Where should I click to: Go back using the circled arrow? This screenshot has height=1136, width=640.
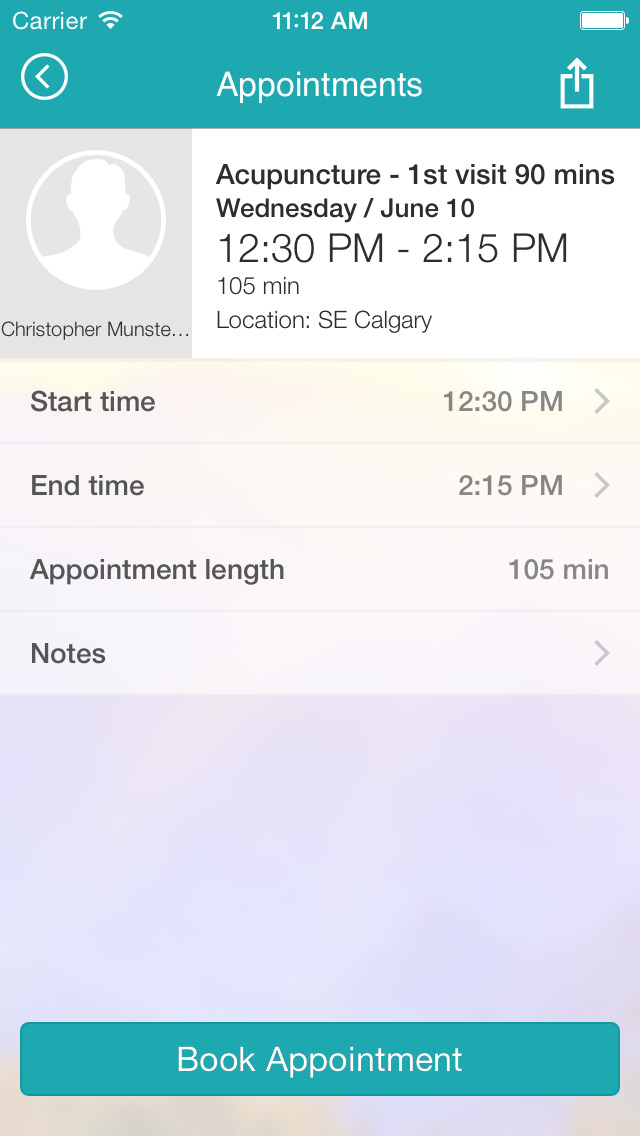click(44, 76)
